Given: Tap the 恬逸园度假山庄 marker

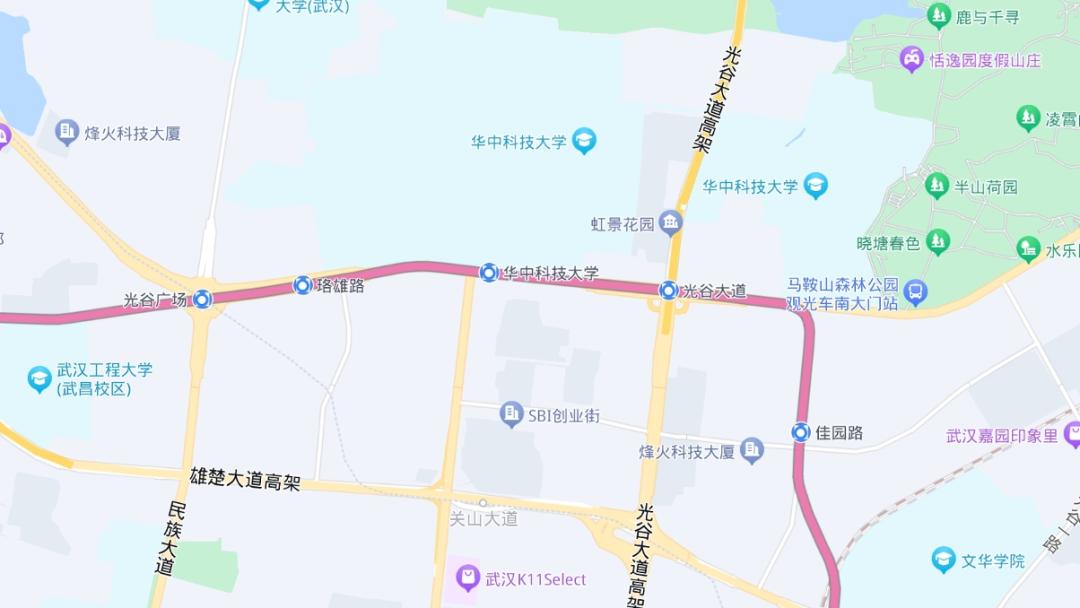Looking at the screenshot, I should (912, 60).
